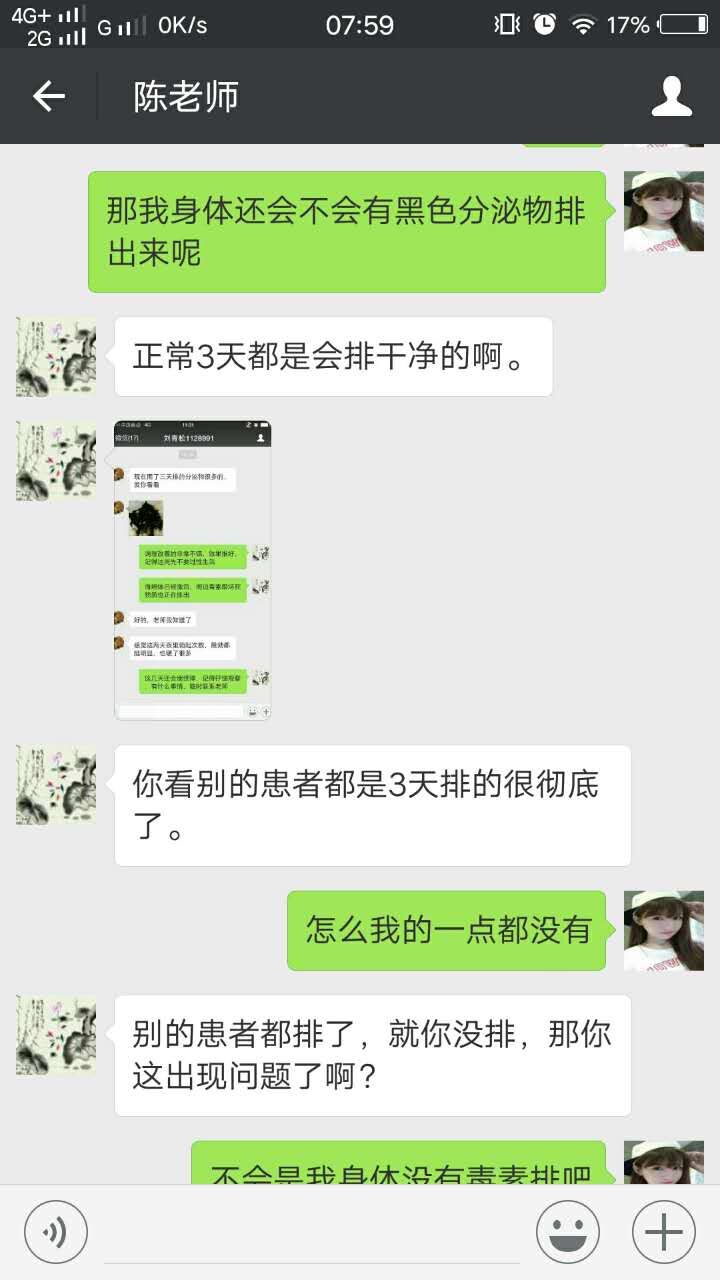This screenshot has width=720, height=1280.
Task: Open the emoji sticker panel
Action: pos(567,1231)
